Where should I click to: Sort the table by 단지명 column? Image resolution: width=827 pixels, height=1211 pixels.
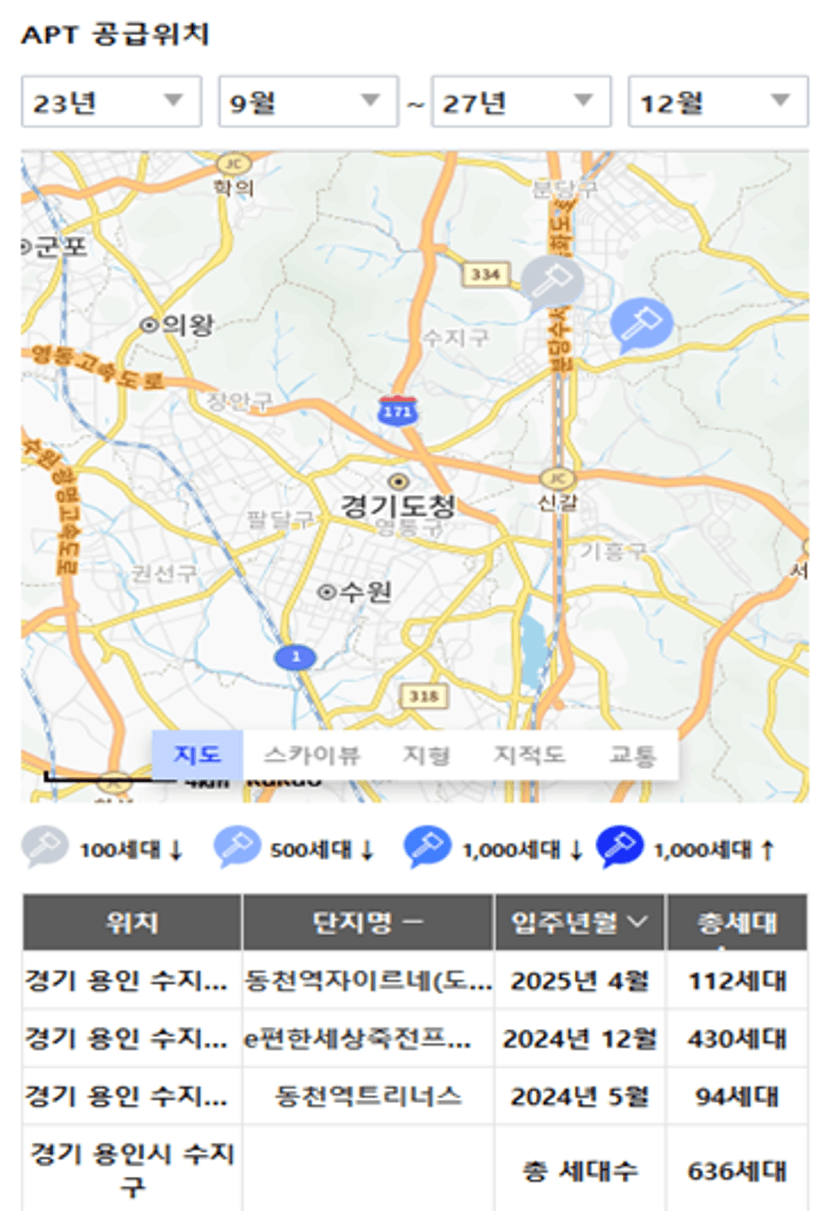367,922
